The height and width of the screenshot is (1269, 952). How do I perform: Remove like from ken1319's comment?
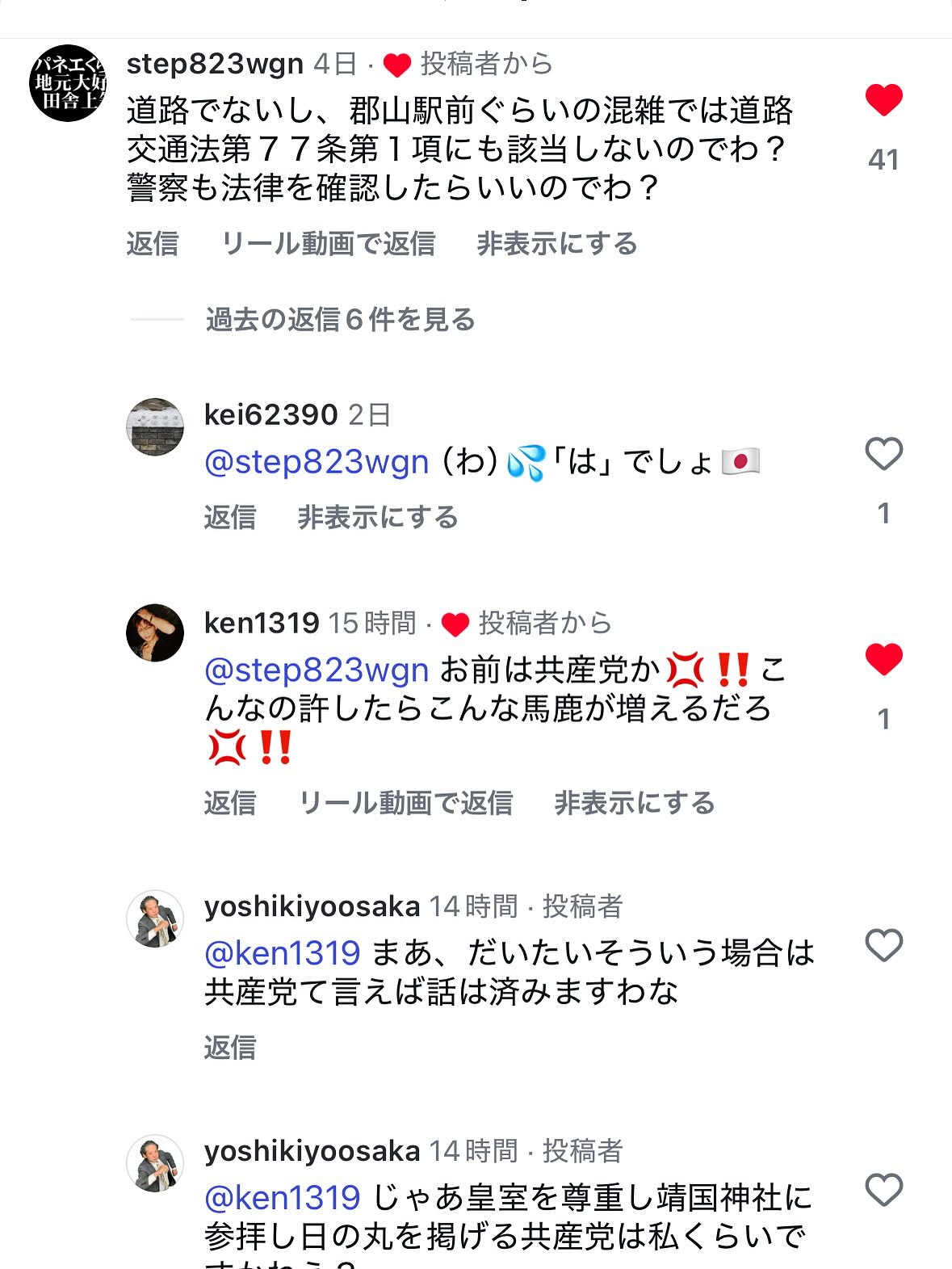pyautogui.click(x=883, y=659)
